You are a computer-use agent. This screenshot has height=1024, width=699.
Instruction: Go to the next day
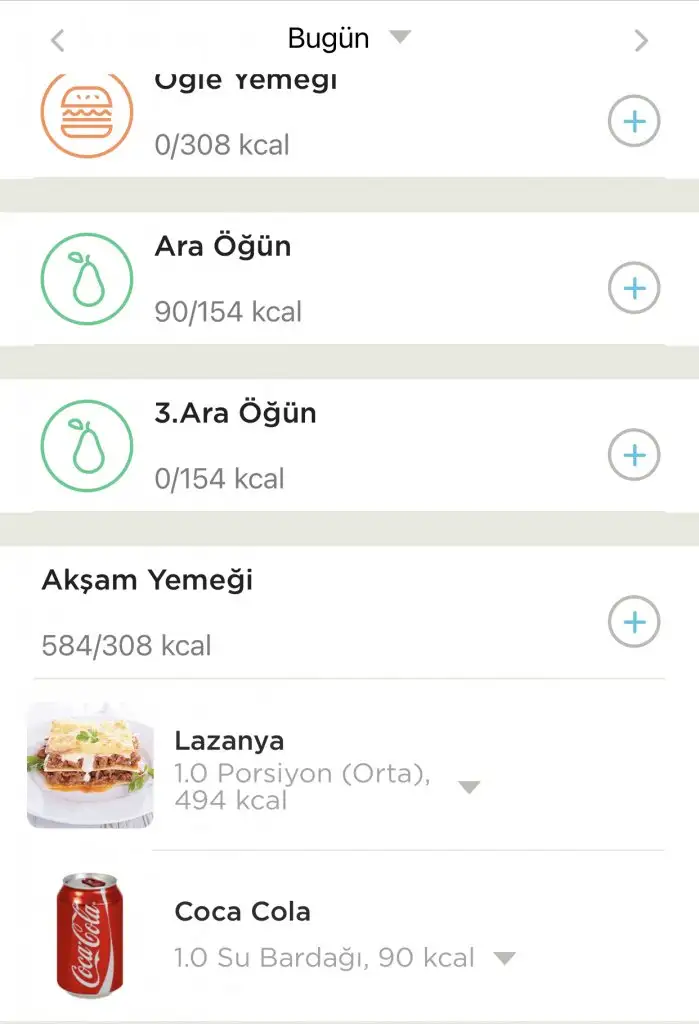coord(641,40)
